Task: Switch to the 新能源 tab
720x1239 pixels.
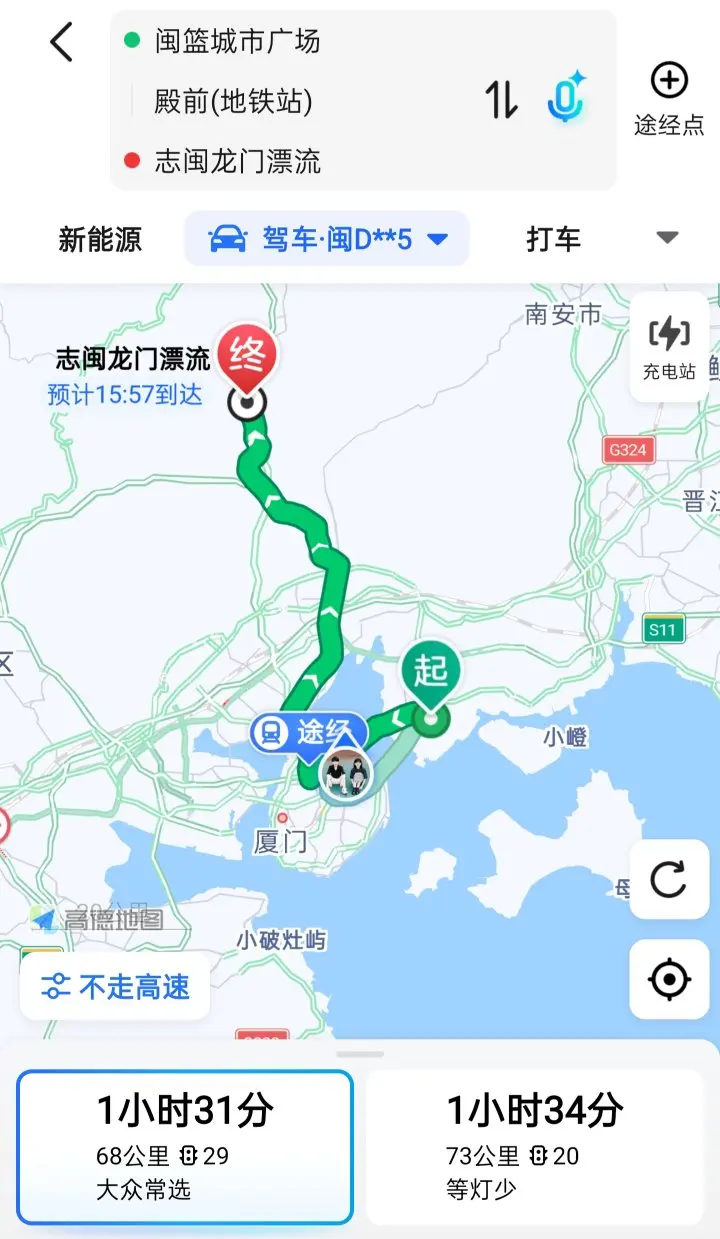Action: 100,239
